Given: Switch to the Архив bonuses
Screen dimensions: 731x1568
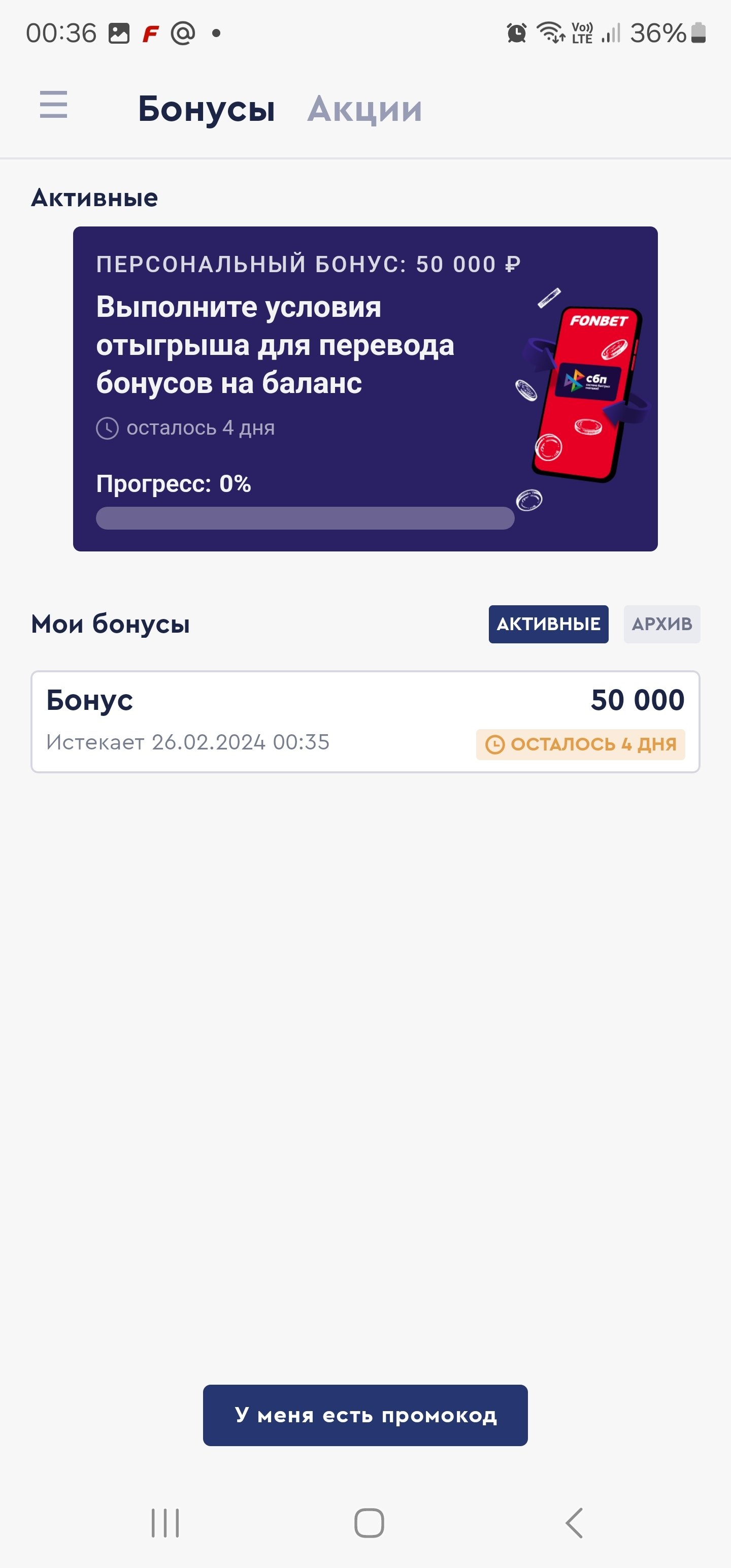Looking at the screenshot, I should [x=661, y=624].
